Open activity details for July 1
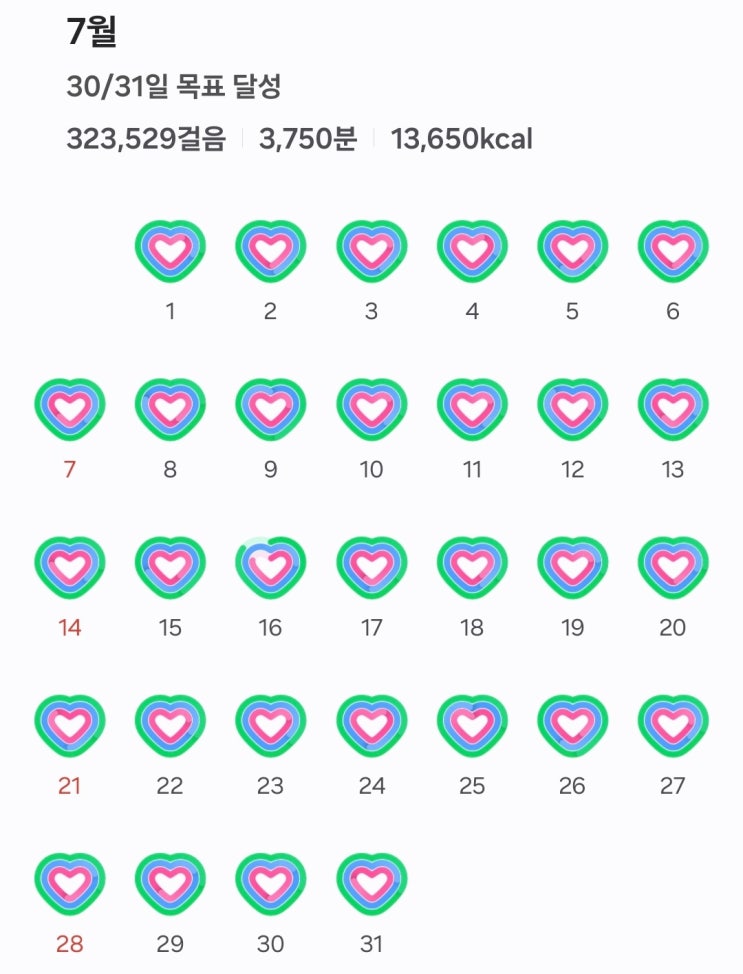Image resolution: width=743 pixels, height=974 pixels. pyautogui.click(x=170, y=252)
